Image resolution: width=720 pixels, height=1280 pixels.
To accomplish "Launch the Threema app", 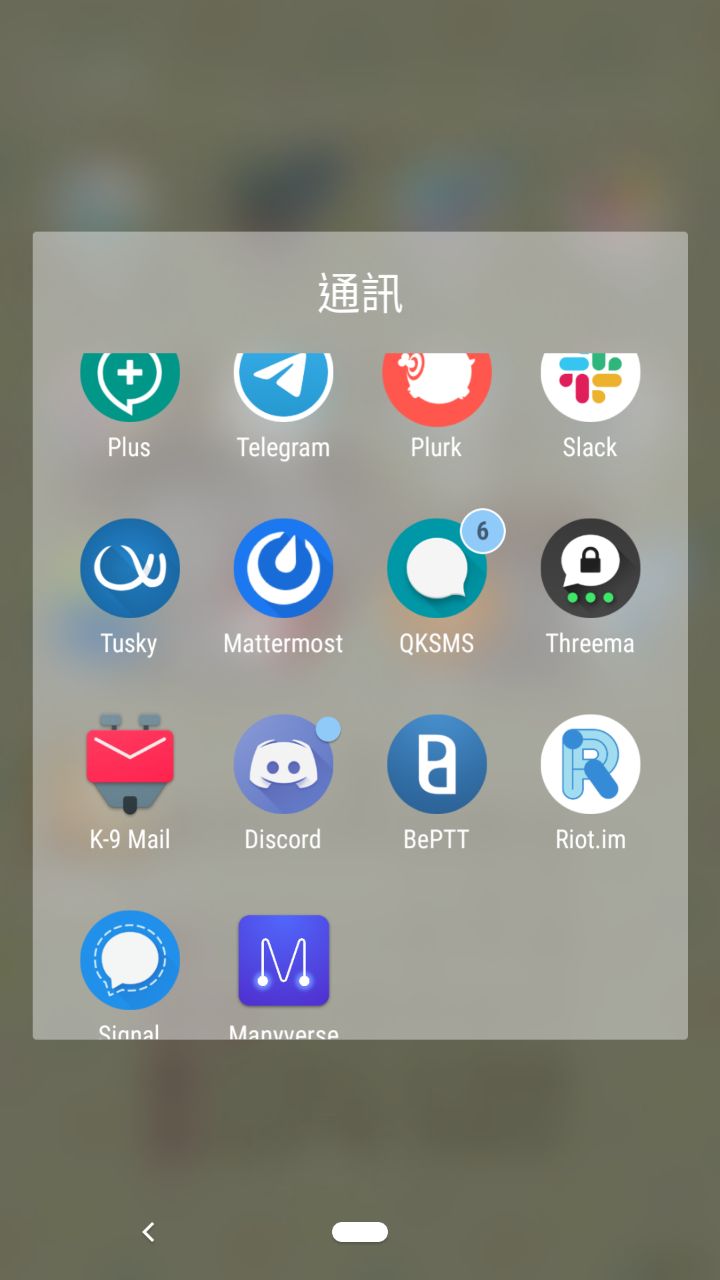I will coord(590,568).
